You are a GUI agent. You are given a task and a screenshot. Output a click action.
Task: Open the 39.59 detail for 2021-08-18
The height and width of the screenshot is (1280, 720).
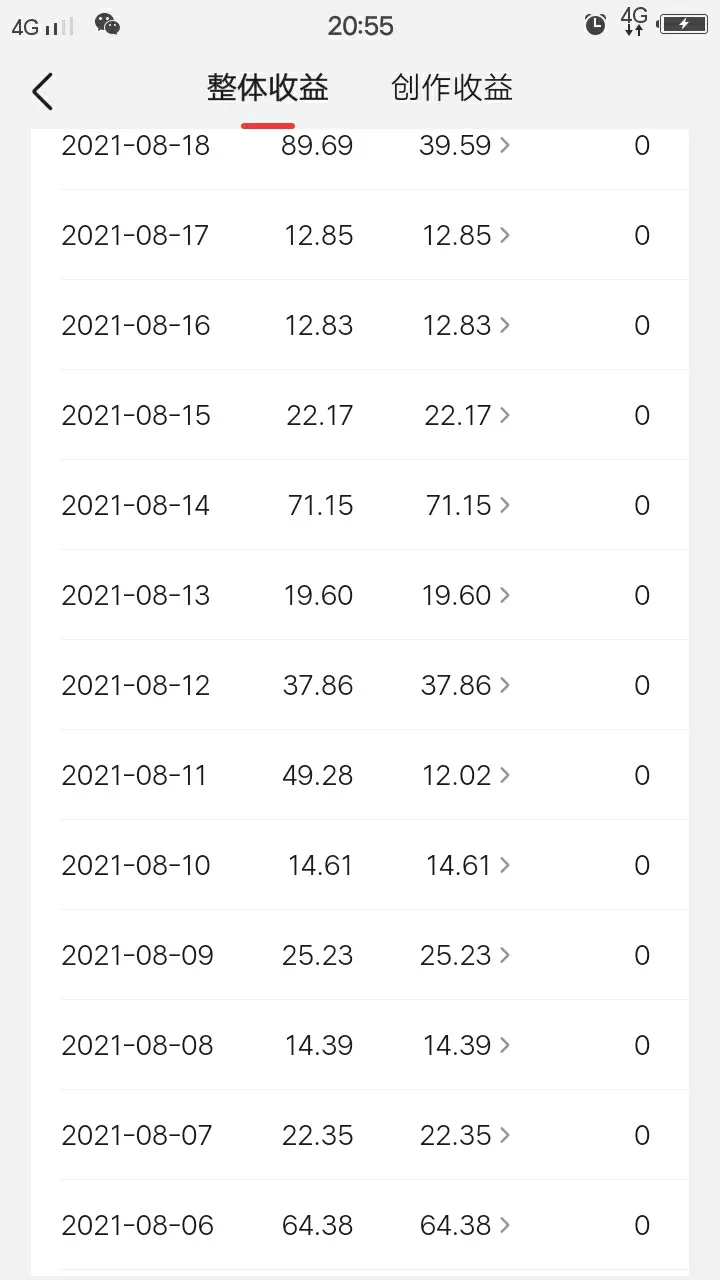pos(465,146)
